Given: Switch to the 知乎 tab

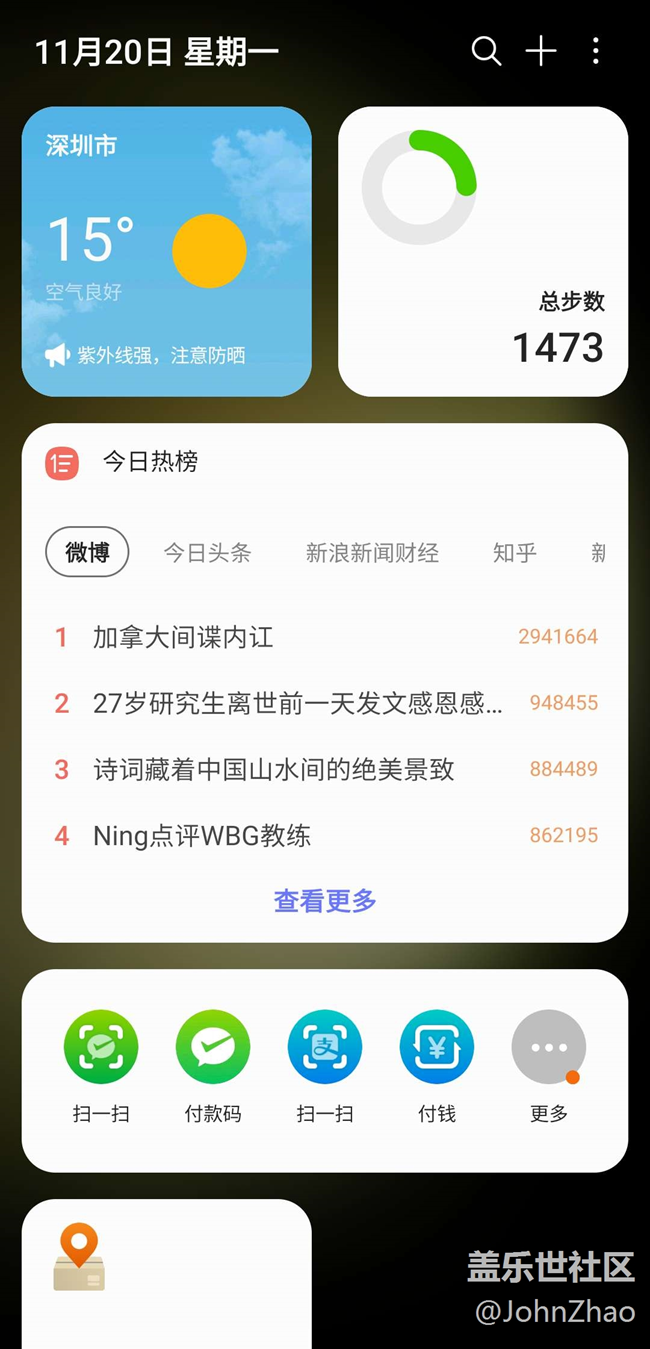Looking at the screenshot, I should click(515, 552).
